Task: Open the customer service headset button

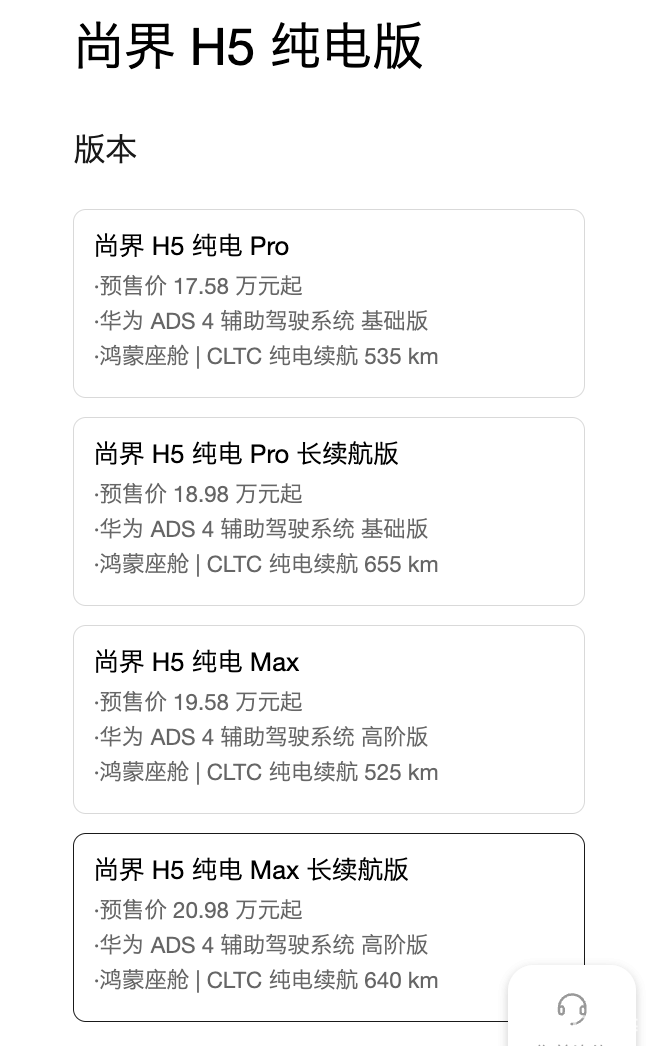Action: (572, 1009)
